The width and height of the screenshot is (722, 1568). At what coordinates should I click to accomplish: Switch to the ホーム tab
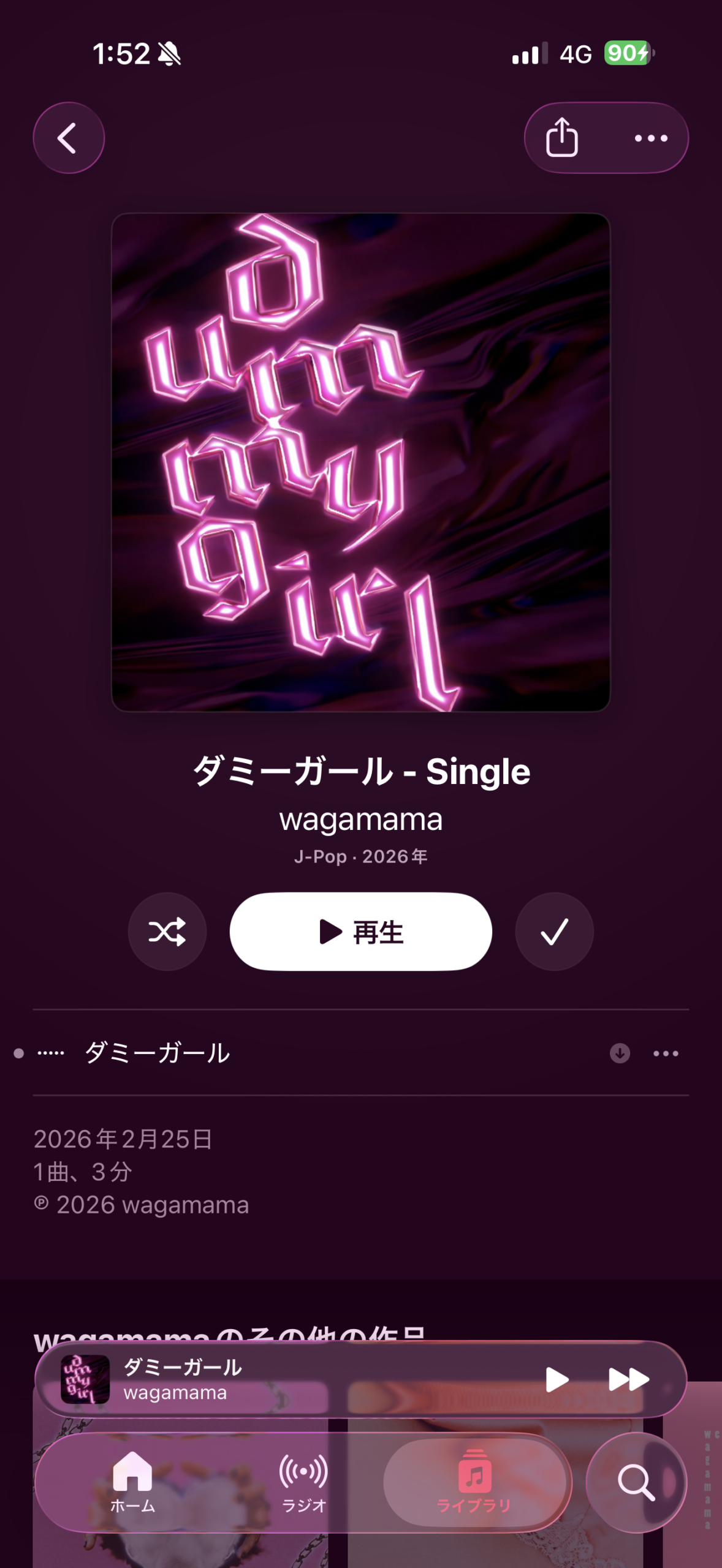tap(132, 1482)
